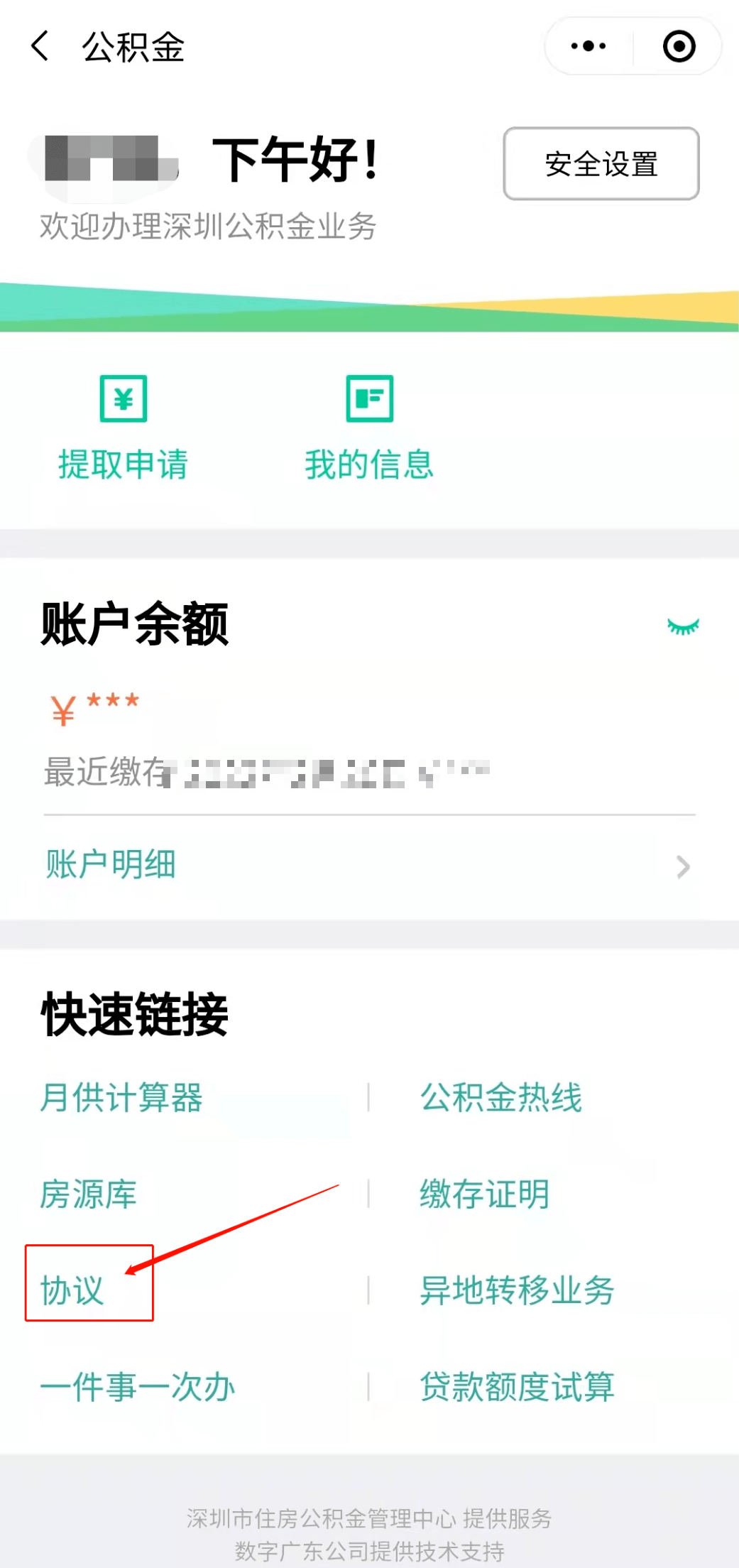Try the 贷款额度试算 loan estimate

click(x=517, y=1386)
